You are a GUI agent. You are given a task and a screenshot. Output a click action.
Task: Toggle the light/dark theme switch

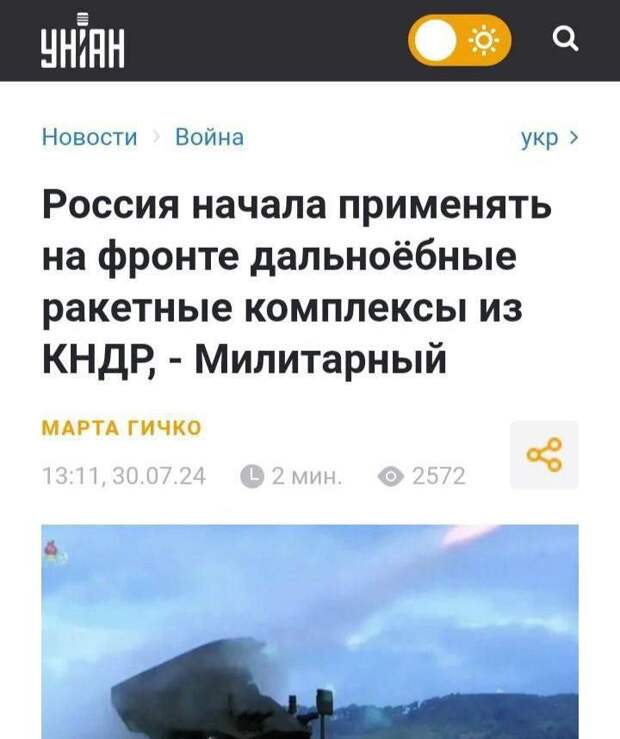click(459, 41)
